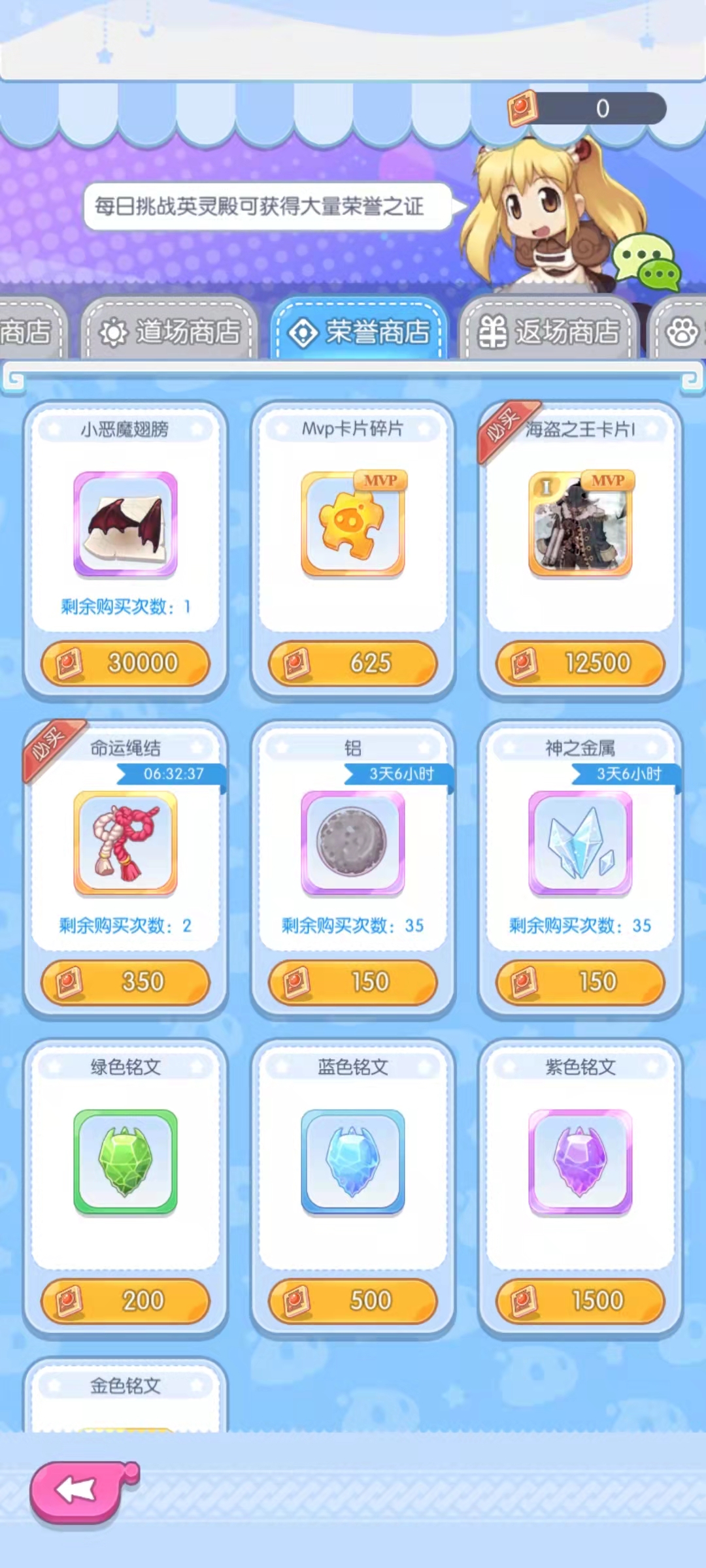Purchase 神之金属 for 150

tap(580, 982)
